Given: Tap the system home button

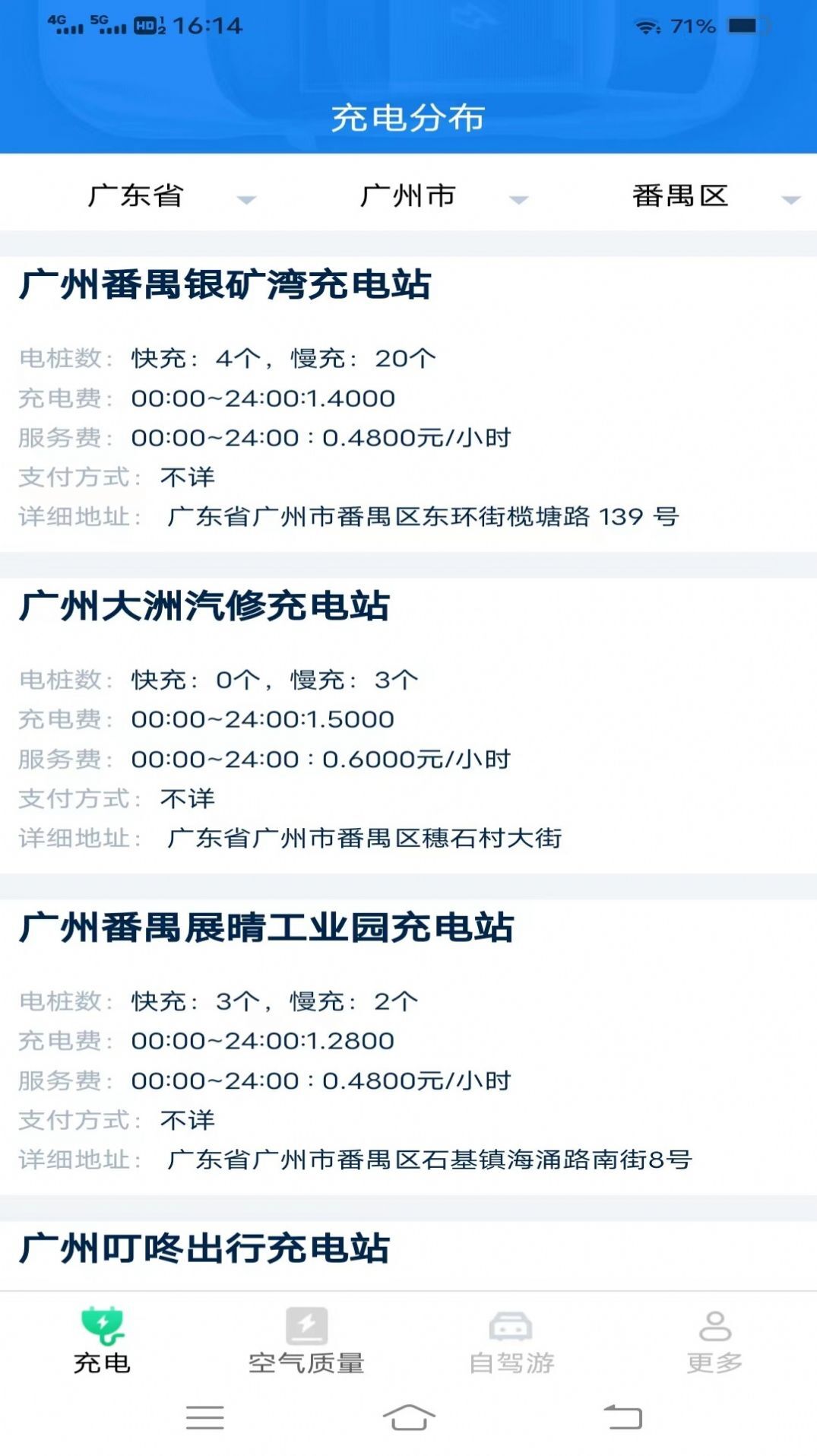Looking at the screenshot, I should coord(409,1418).
